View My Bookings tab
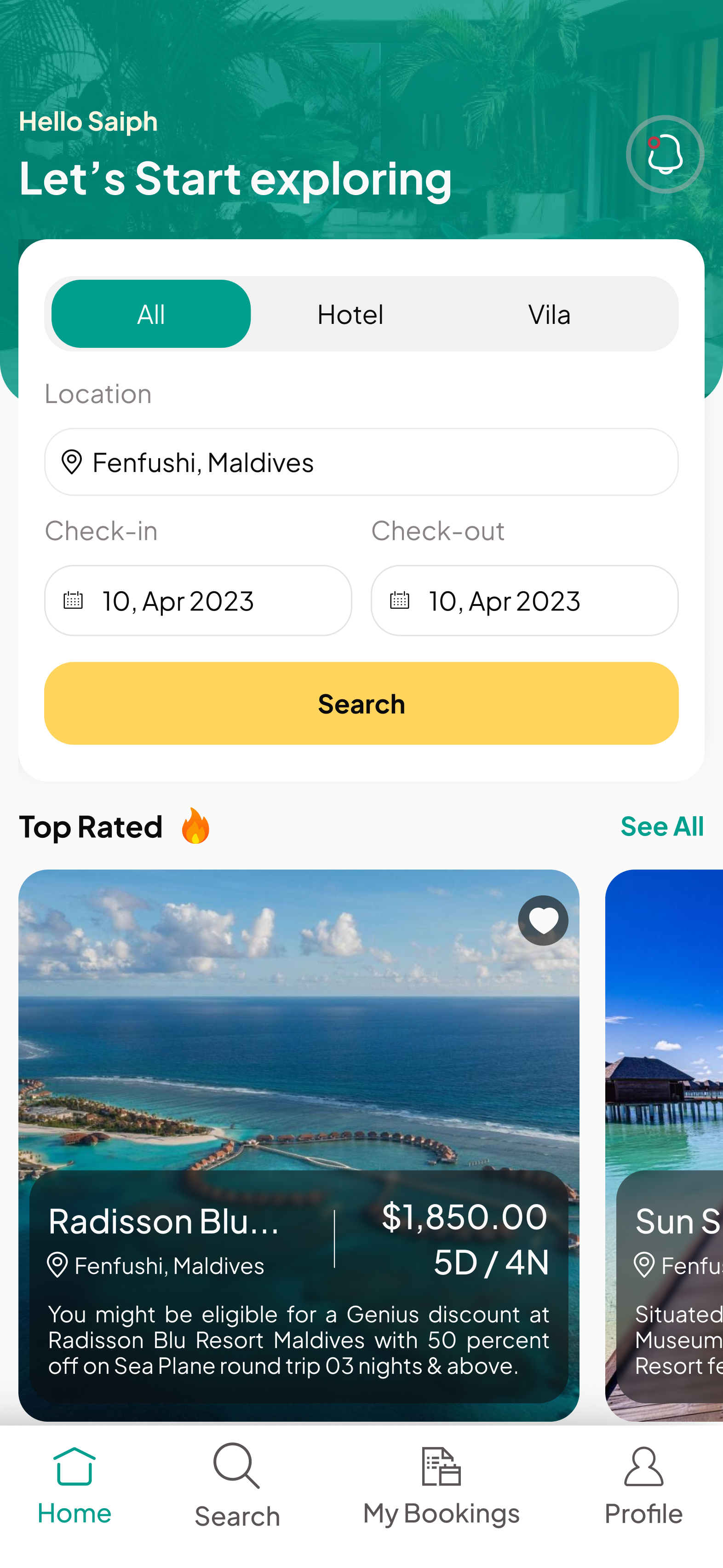 [441, 1487]
